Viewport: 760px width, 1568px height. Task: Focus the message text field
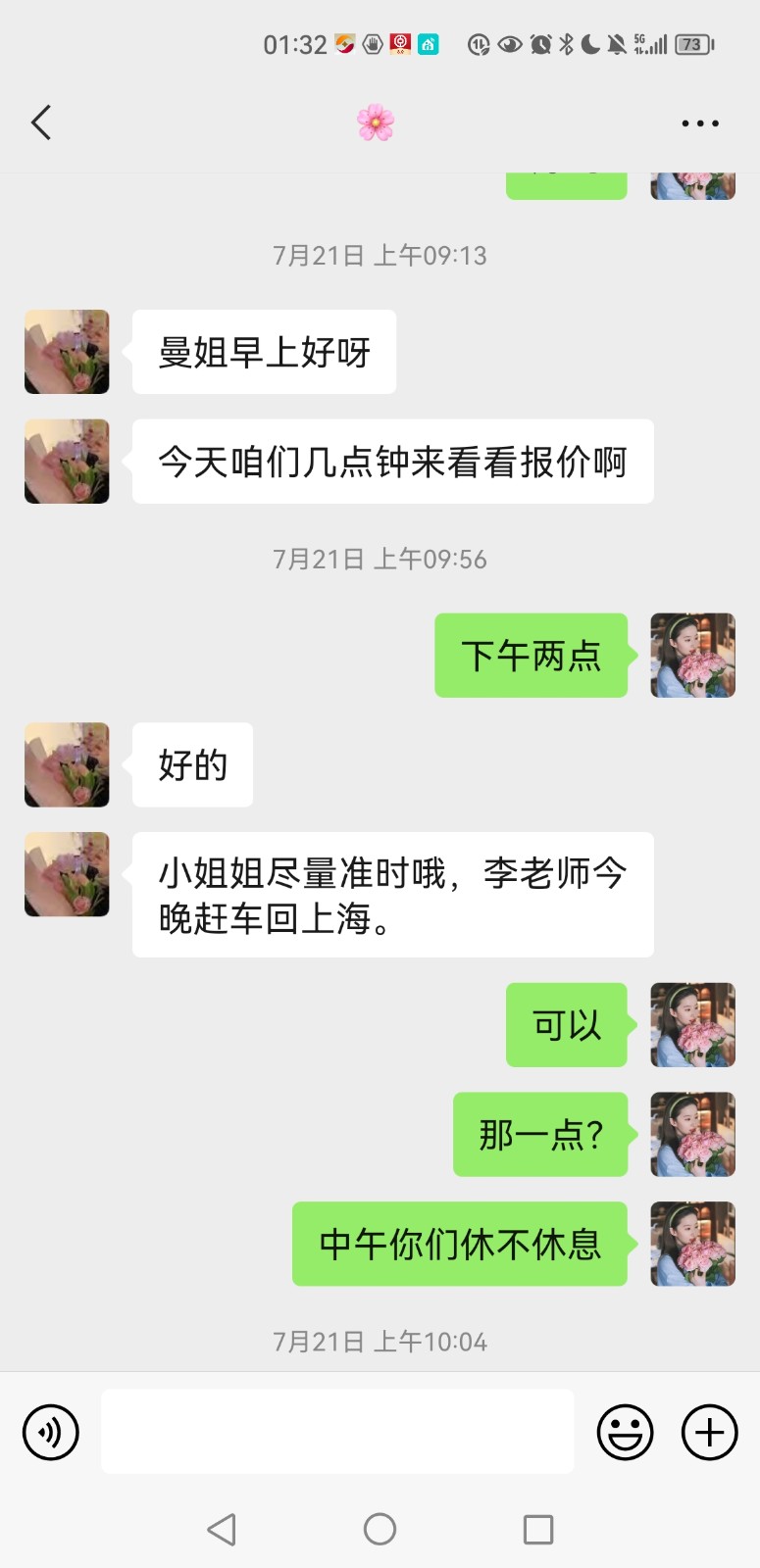click(x=337, y=1431)
